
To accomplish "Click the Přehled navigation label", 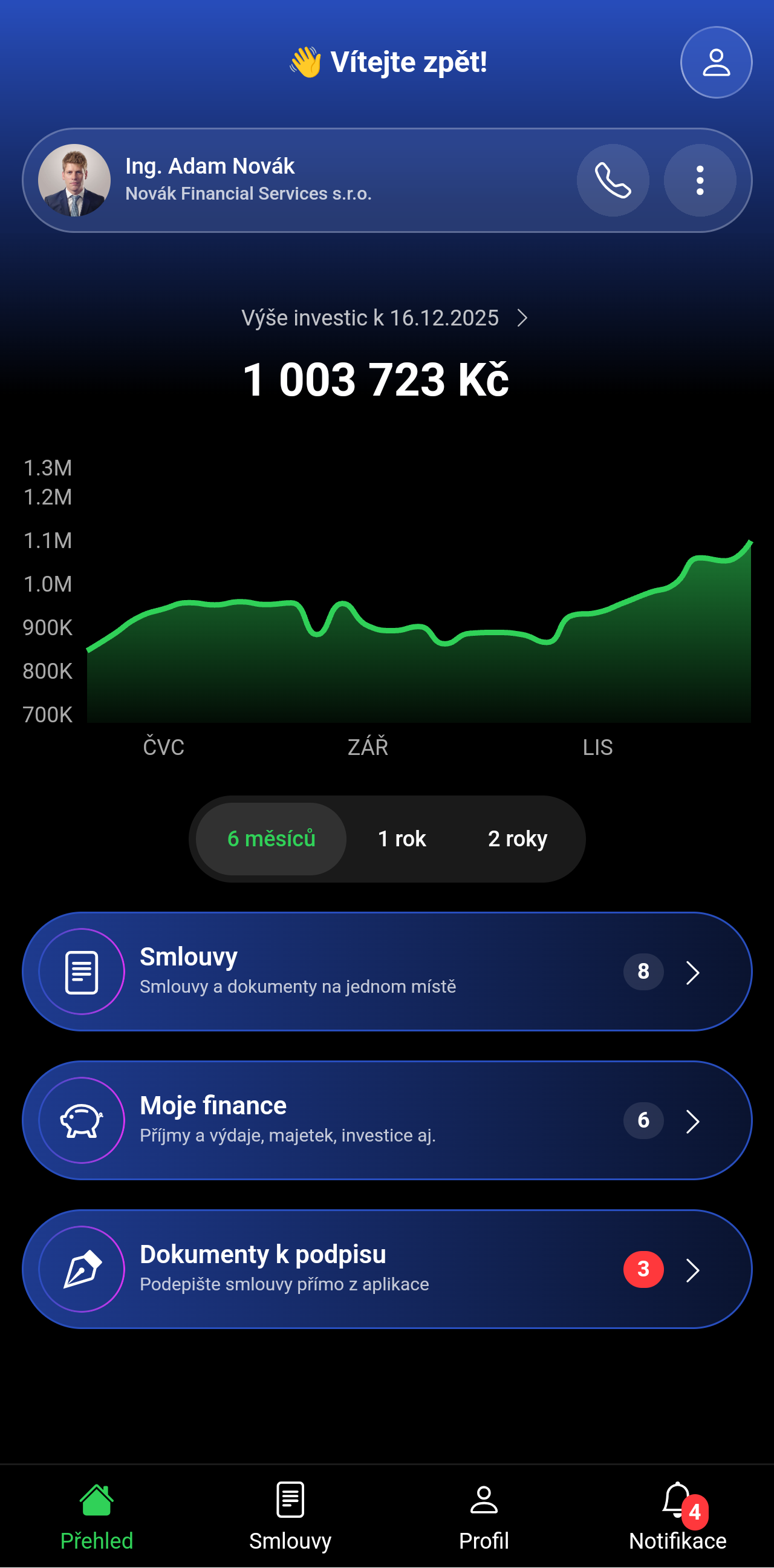I will tap(97, 1541).
